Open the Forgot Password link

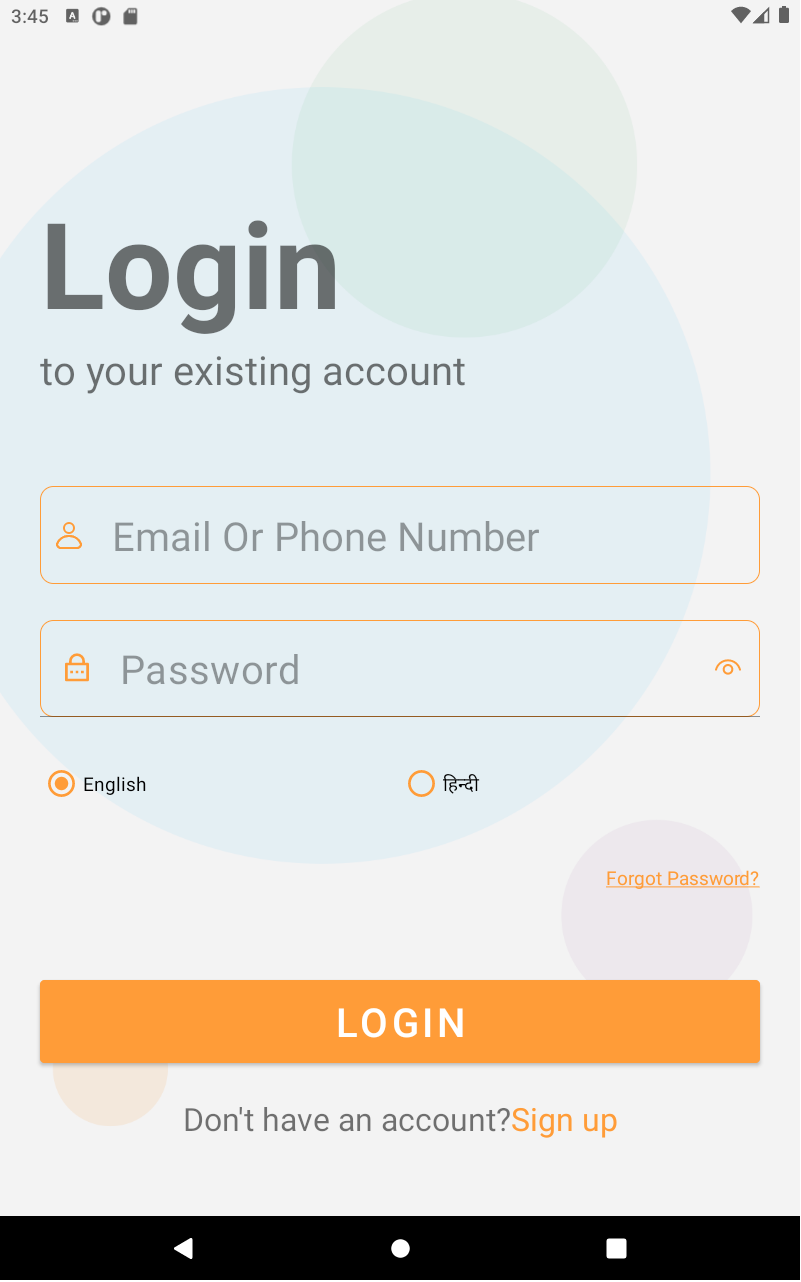coord(682,878)
